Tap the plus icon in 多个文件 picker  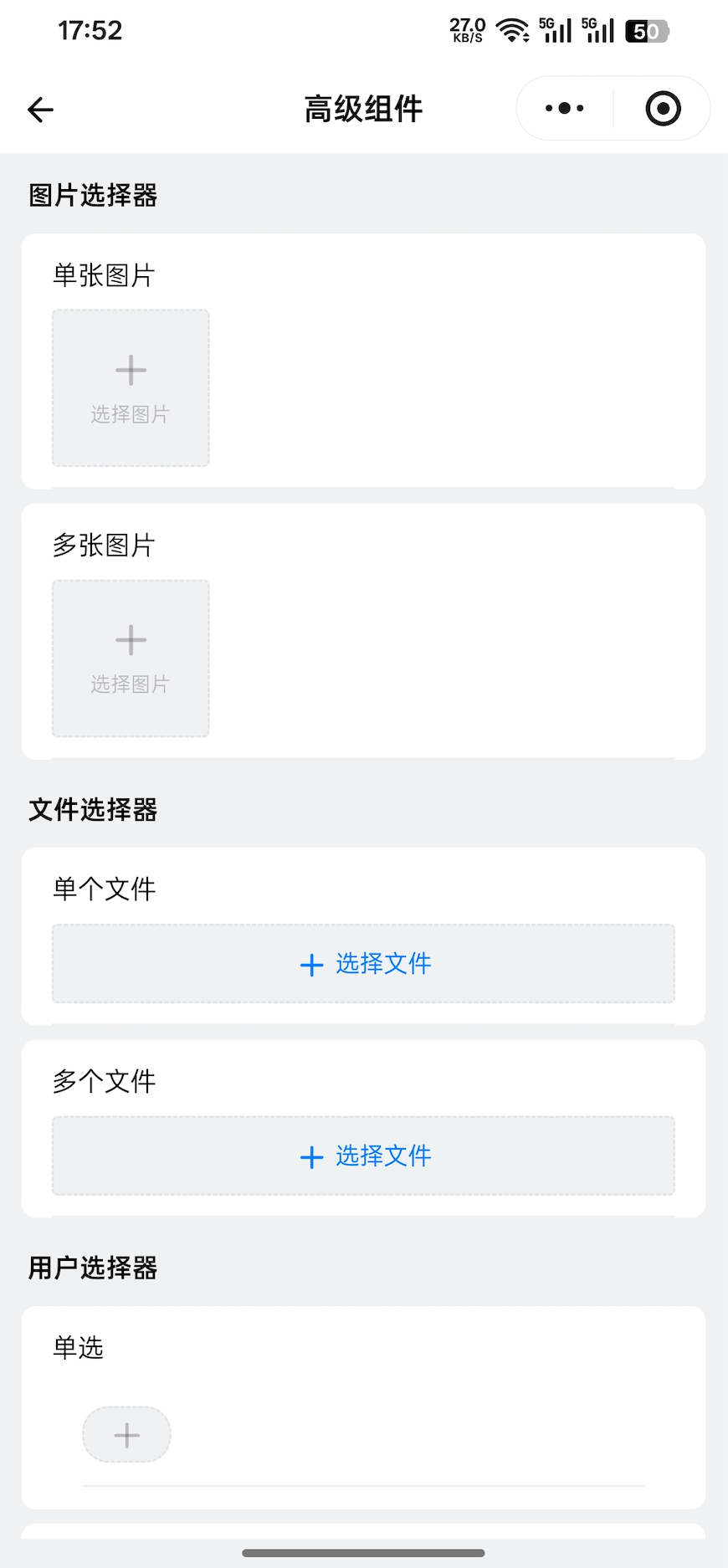310,1156
